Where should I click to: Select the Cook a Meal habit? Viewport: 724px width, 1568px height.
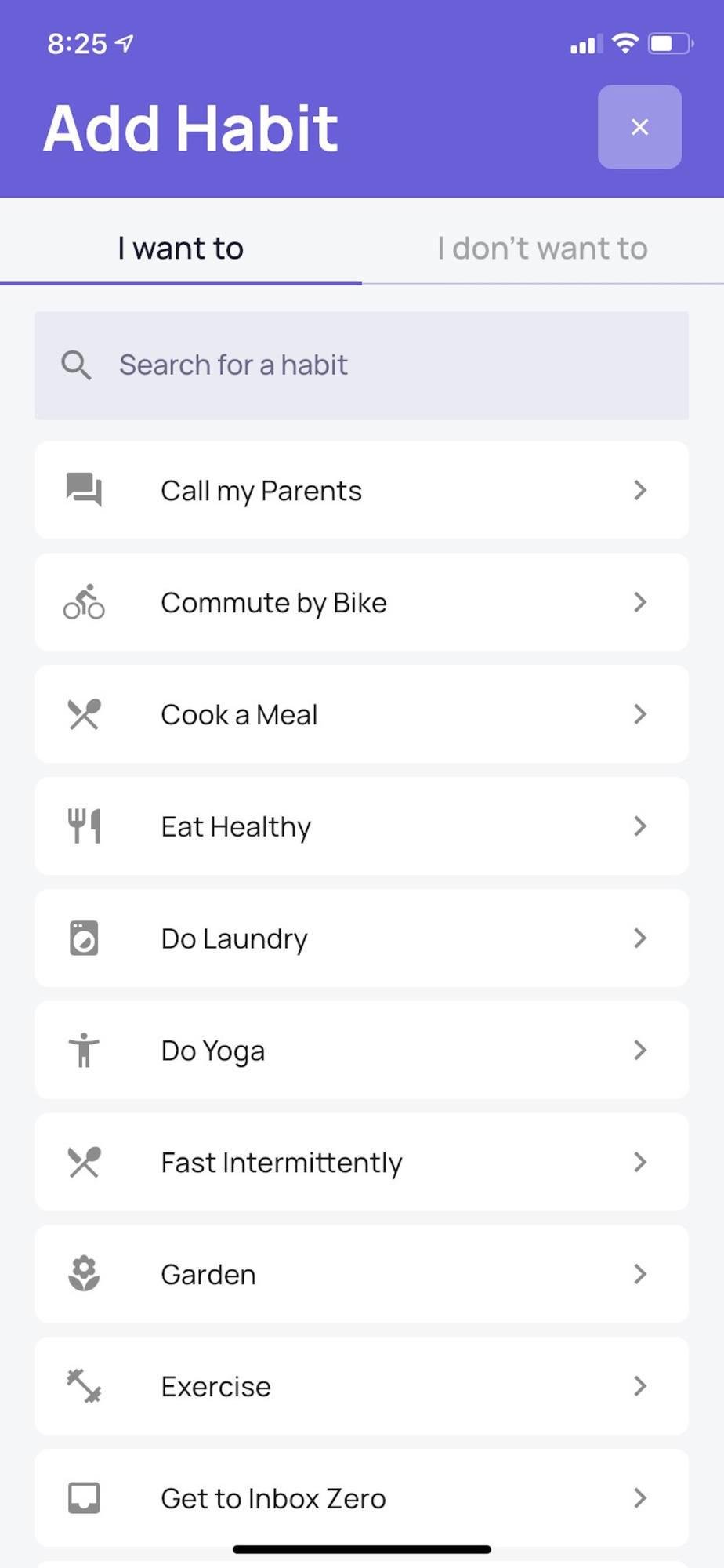(362, 714)
